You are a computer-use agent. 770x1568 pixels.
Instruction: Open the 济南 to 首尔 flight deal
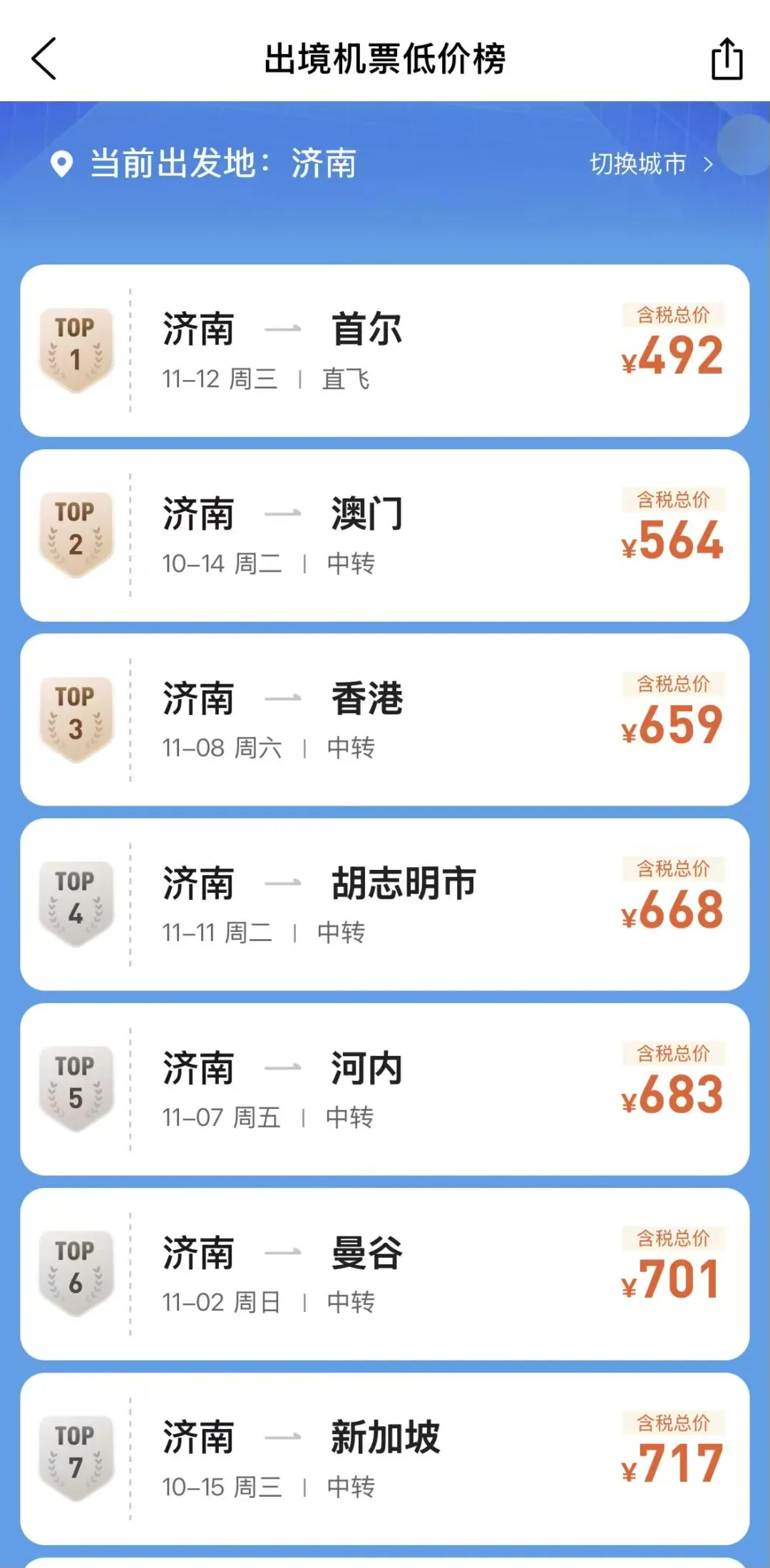click(385, 351)
